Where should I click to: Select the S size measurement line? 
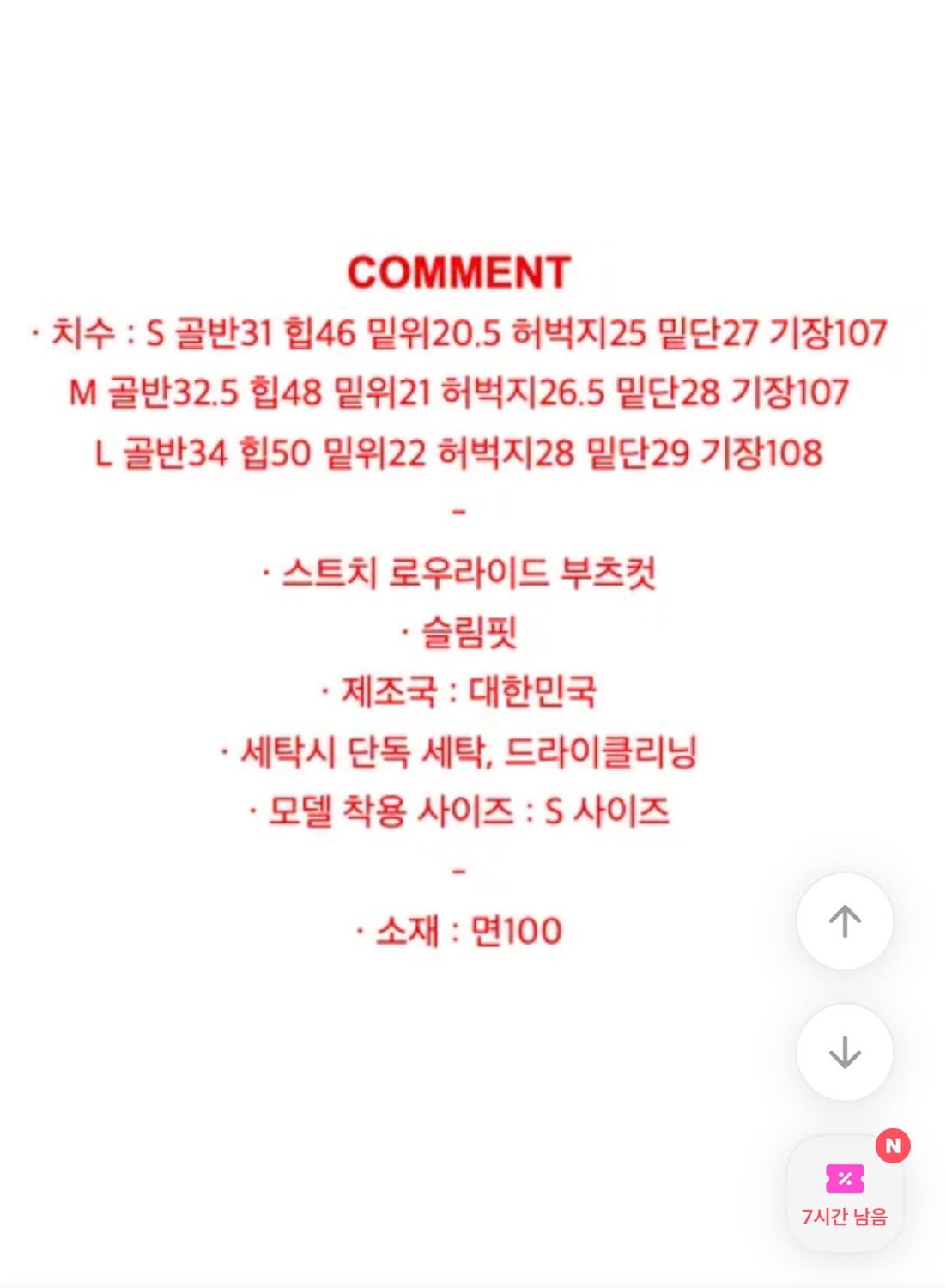click(x=462, y=337)
